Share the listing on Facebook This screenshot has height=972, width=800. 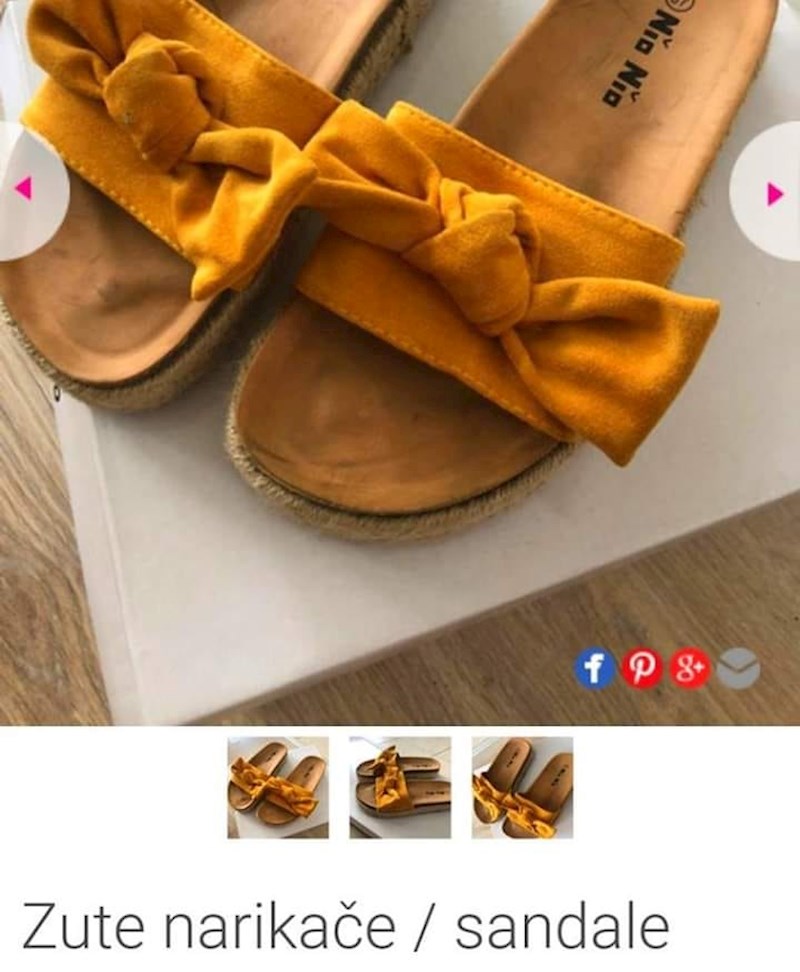[594, 668]
